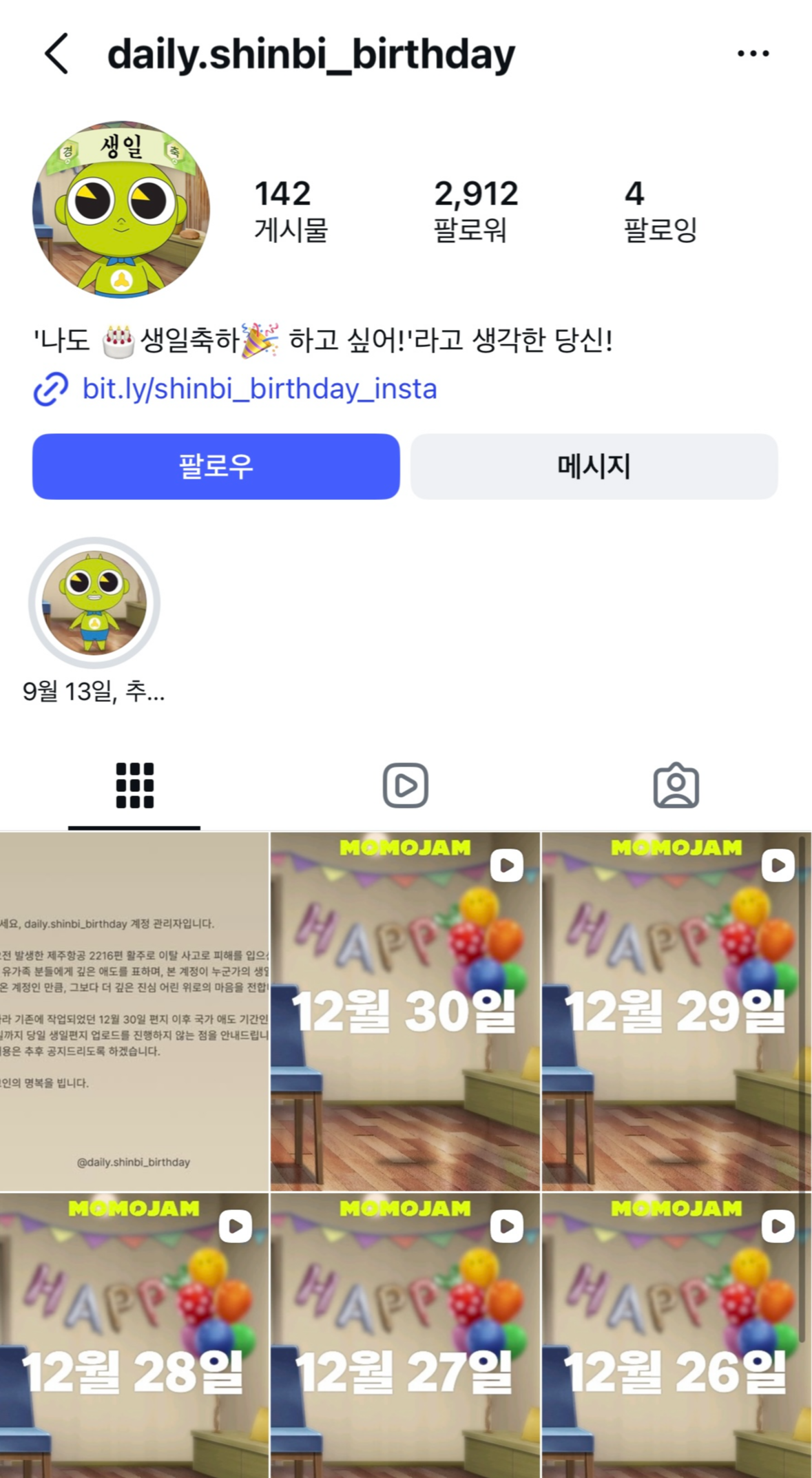This screenshot has height=1478, width=812.
Task: Open the 12월 30일 reel
Action: coord(405,1011)
